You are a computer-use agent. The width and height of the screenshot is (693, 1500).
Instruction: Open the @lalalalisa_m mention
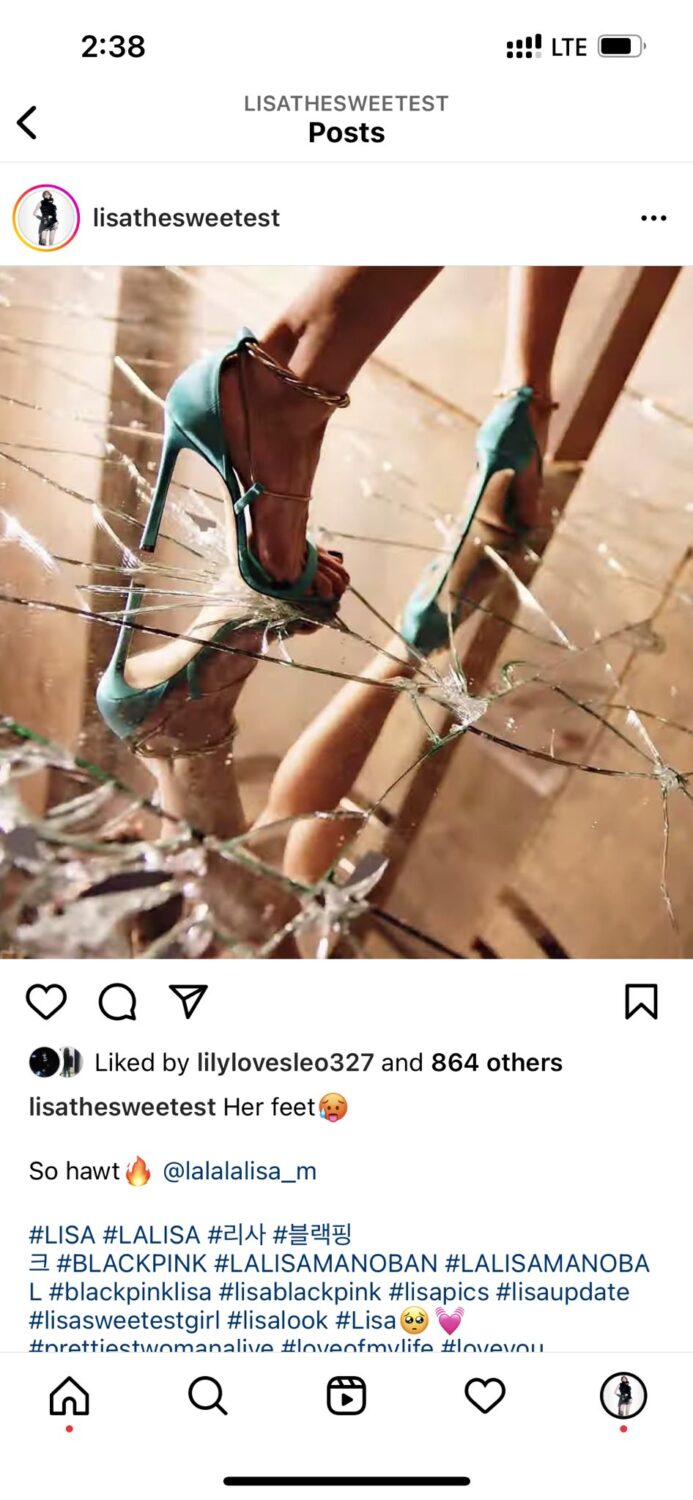click(239, 1171)
